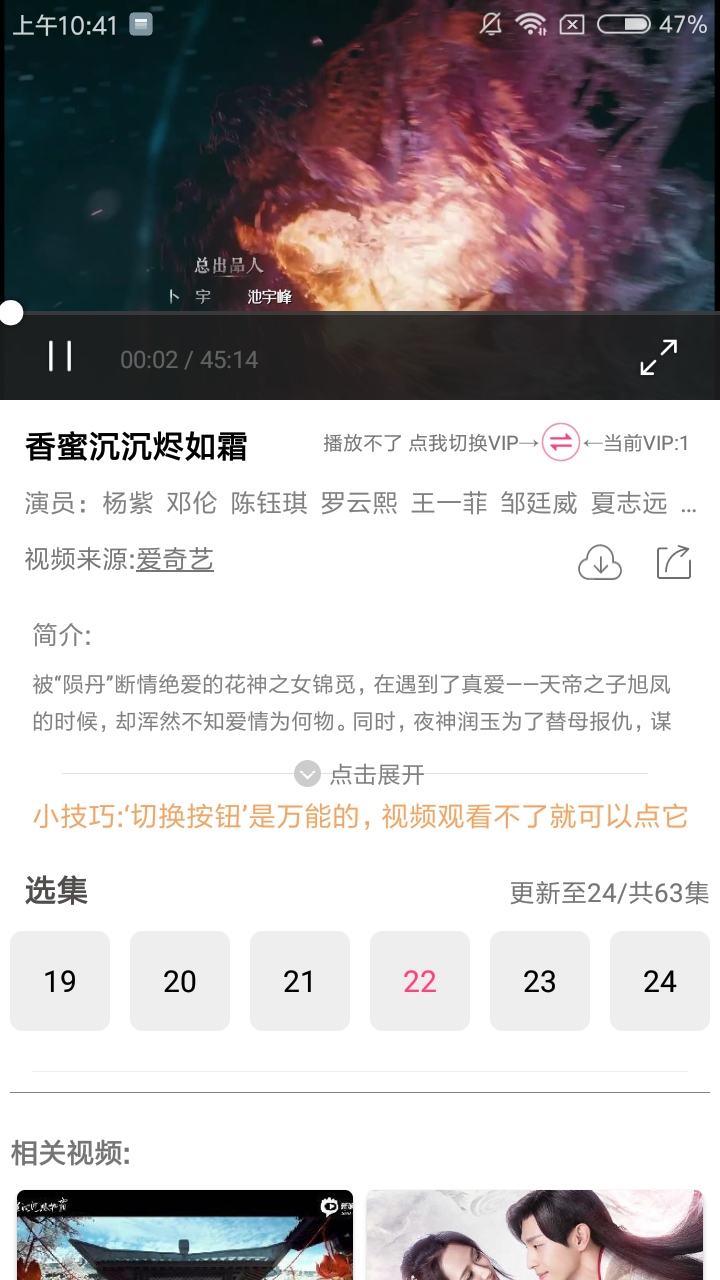Open the second related video with couple poster
The height and width of the screenshot is (1280, 720).
coord(535,1235)
